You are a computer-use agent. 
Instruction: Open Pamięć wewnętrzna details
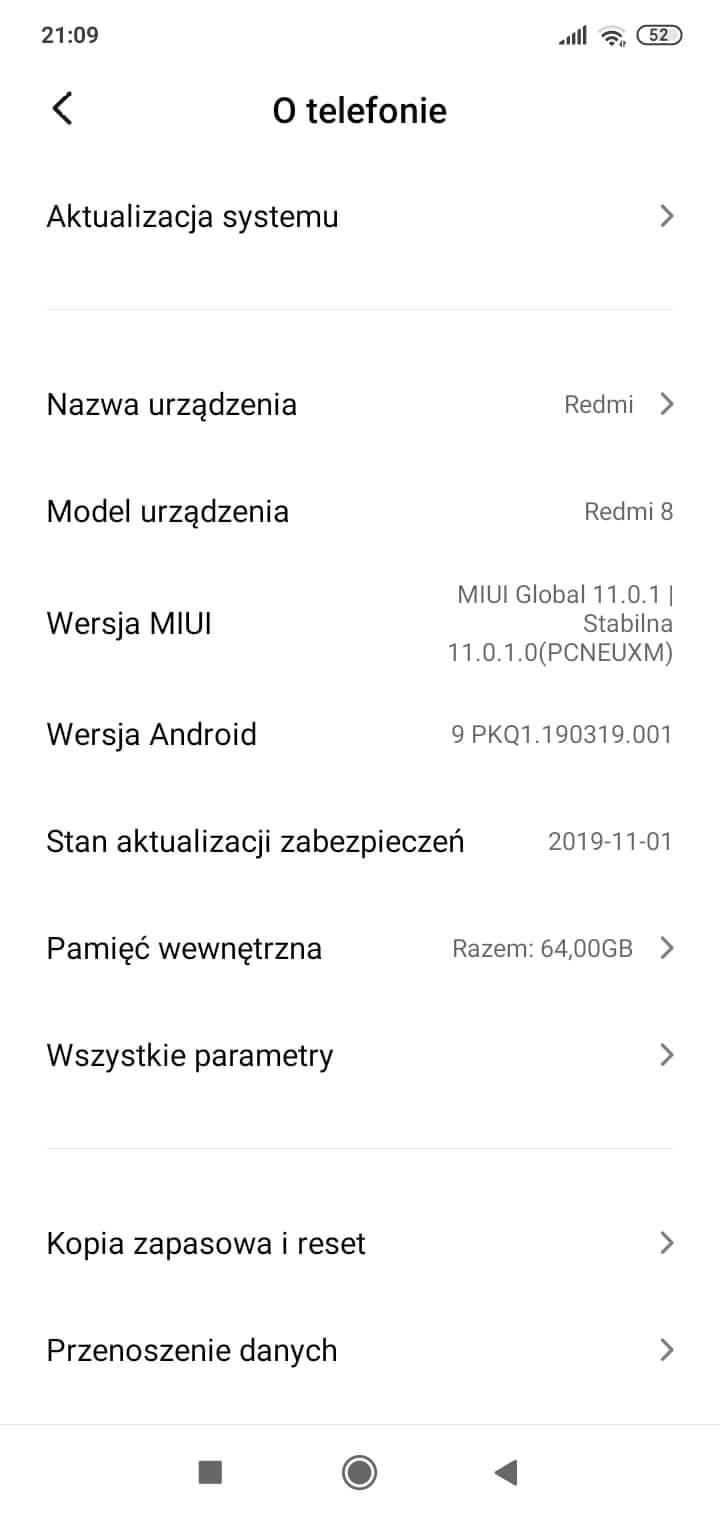click(x=360, y=948)
